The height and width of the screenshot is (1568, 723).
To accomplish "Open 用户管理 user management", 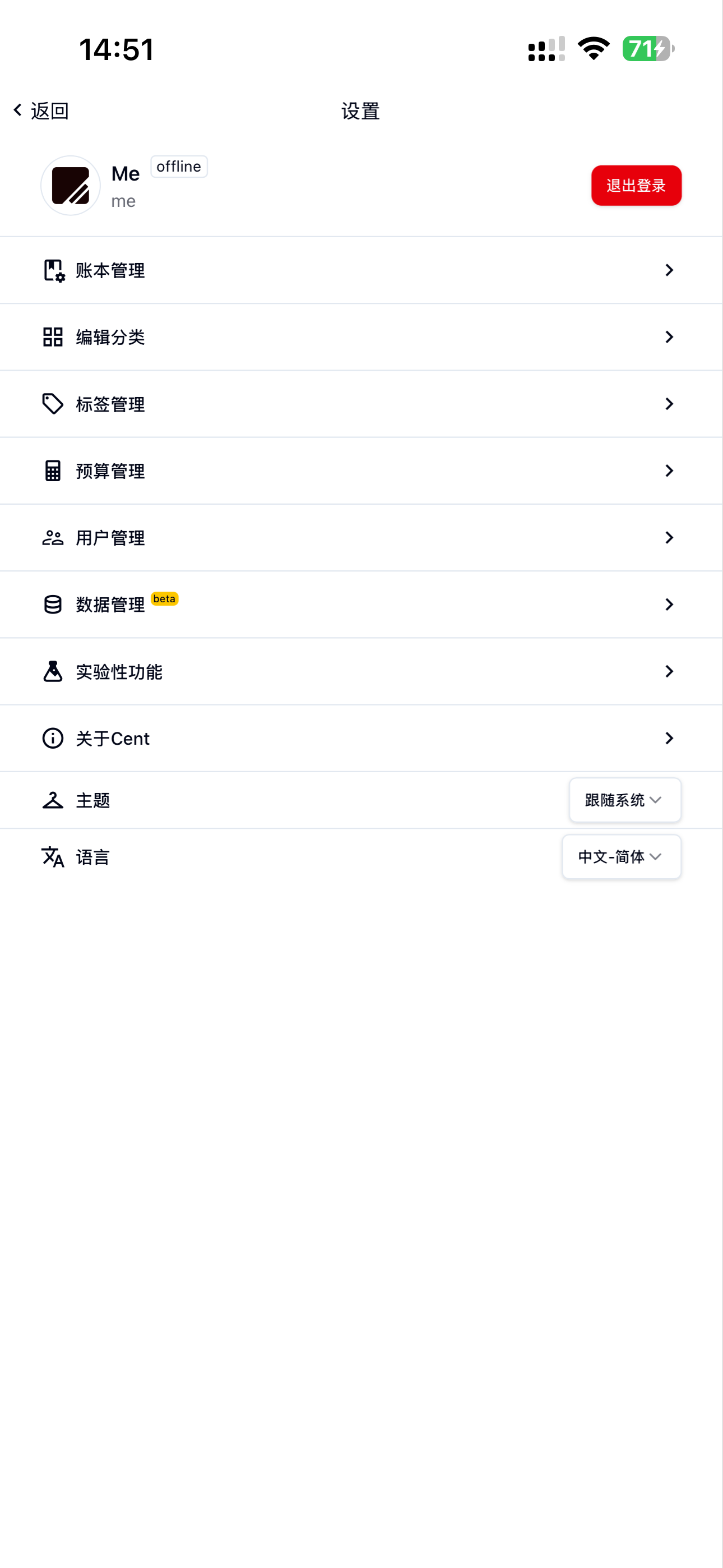I will pos(360,538).
